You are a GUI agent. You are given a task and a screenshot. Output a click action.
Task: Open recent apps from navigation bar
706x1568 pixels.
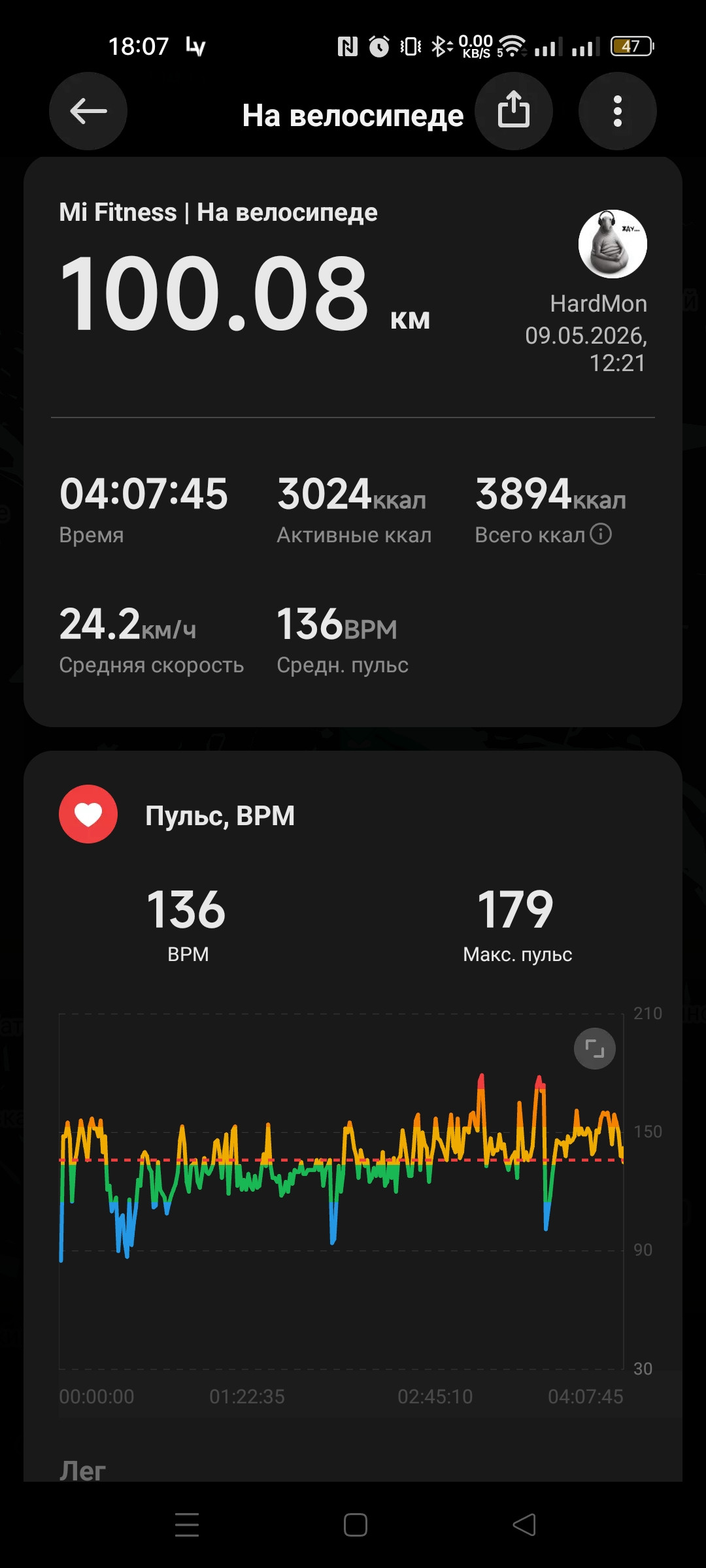(187, 1525)
